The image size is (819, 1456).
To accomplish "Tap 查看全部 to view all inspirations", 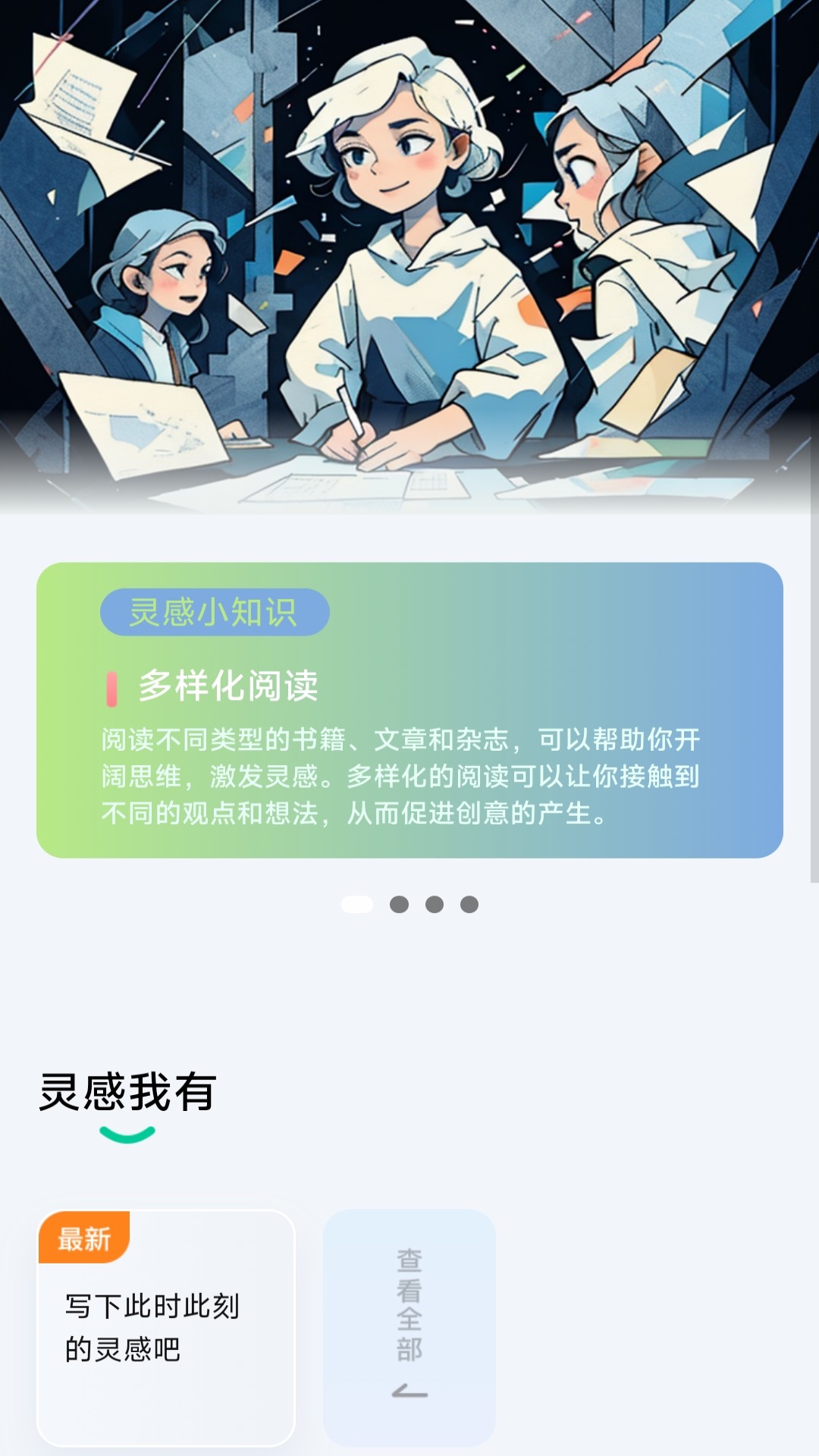I will [409, 1328].
